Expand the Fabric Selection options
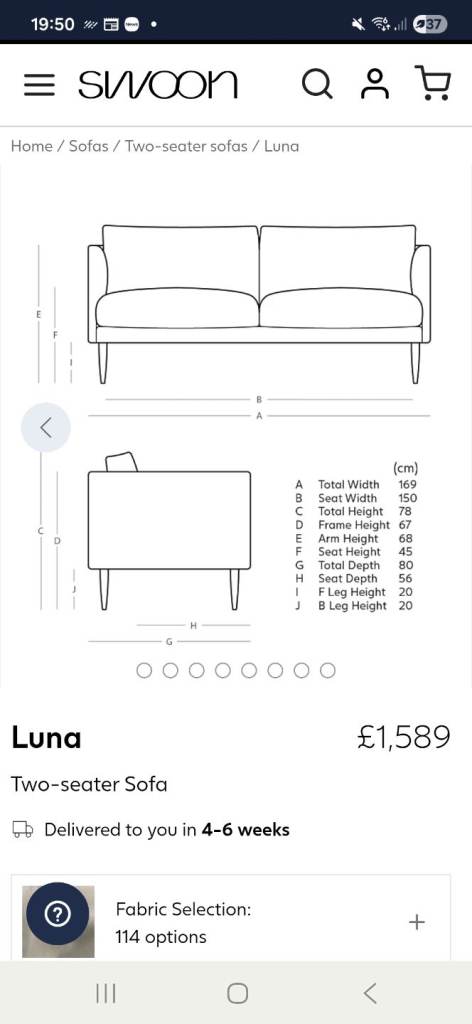This screenshot has height=1024, width=472. (x=230, y=922)
